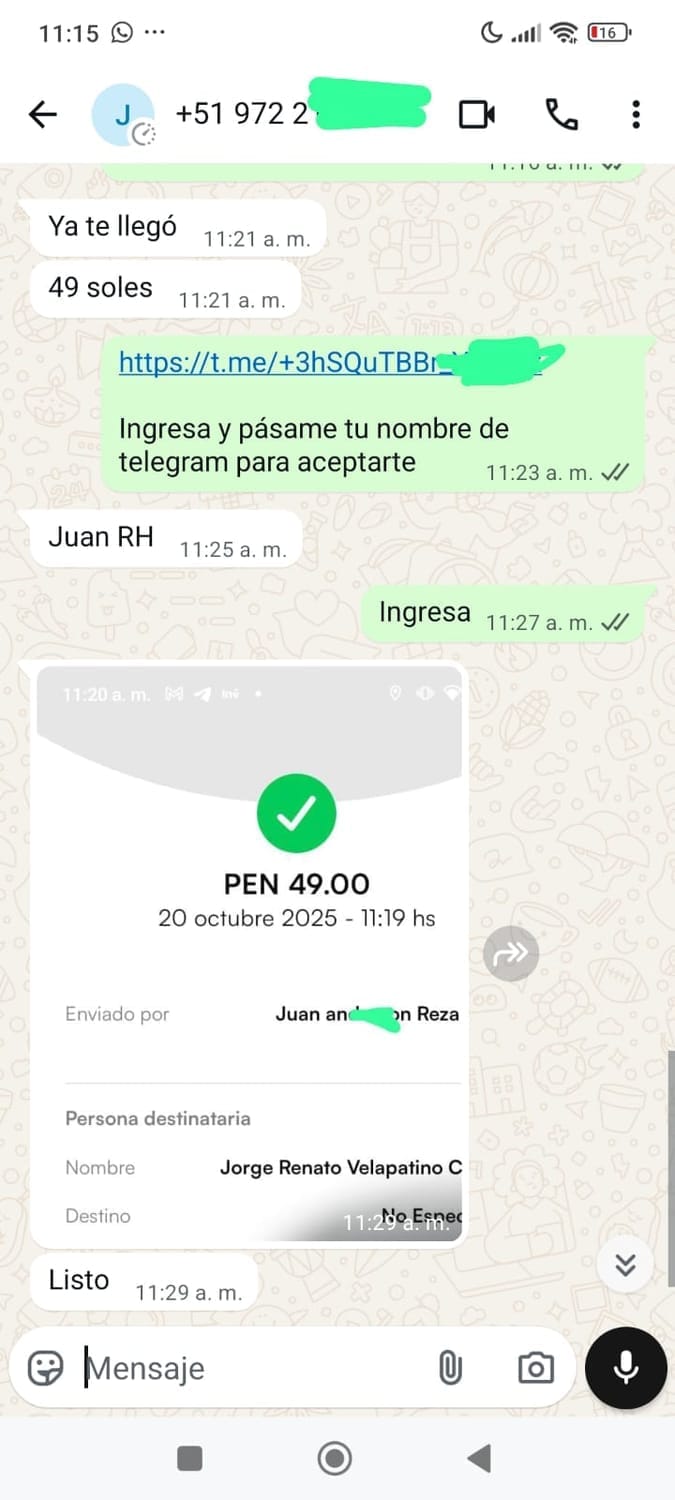Attach a file with the paperclip
The image size is (675, 1500).
coord(451,1367)
